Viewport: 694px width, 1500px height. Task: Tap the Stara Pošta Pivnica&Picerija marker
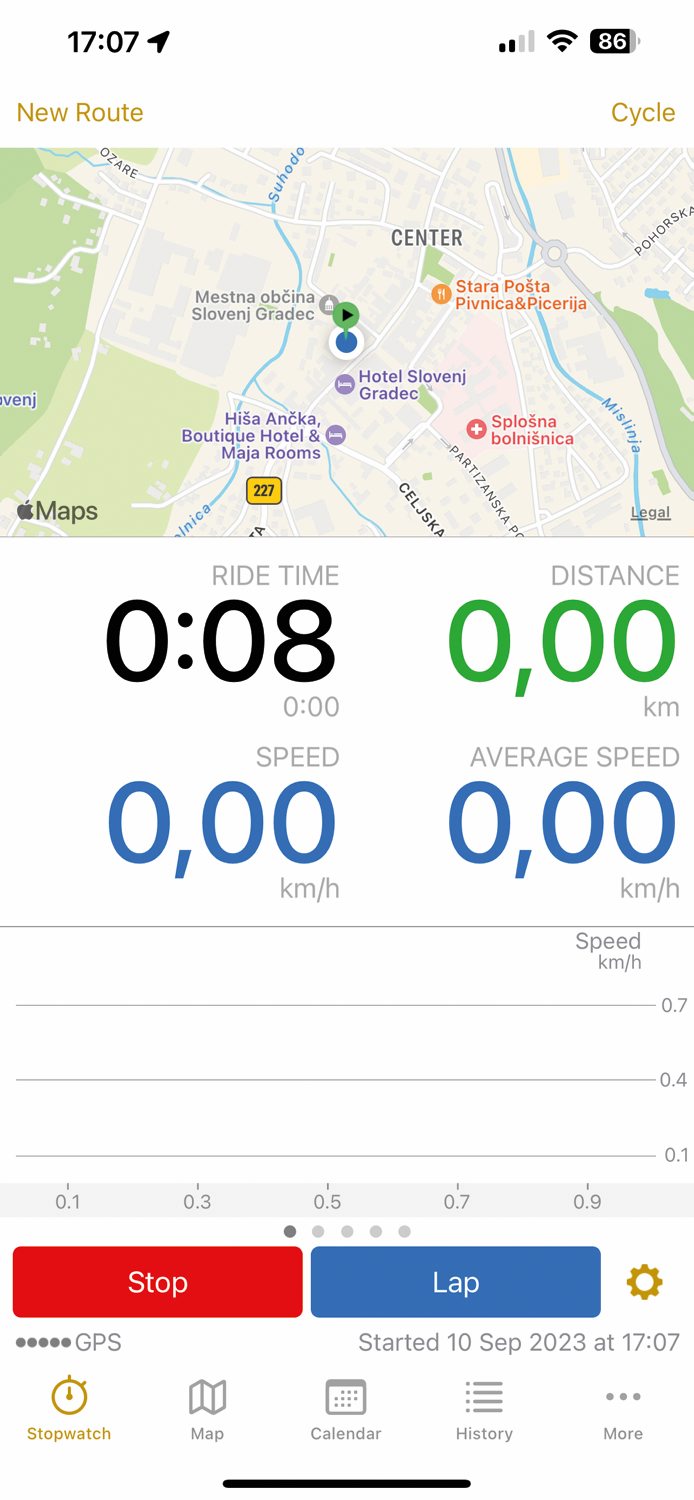click(x=441, y=294)
